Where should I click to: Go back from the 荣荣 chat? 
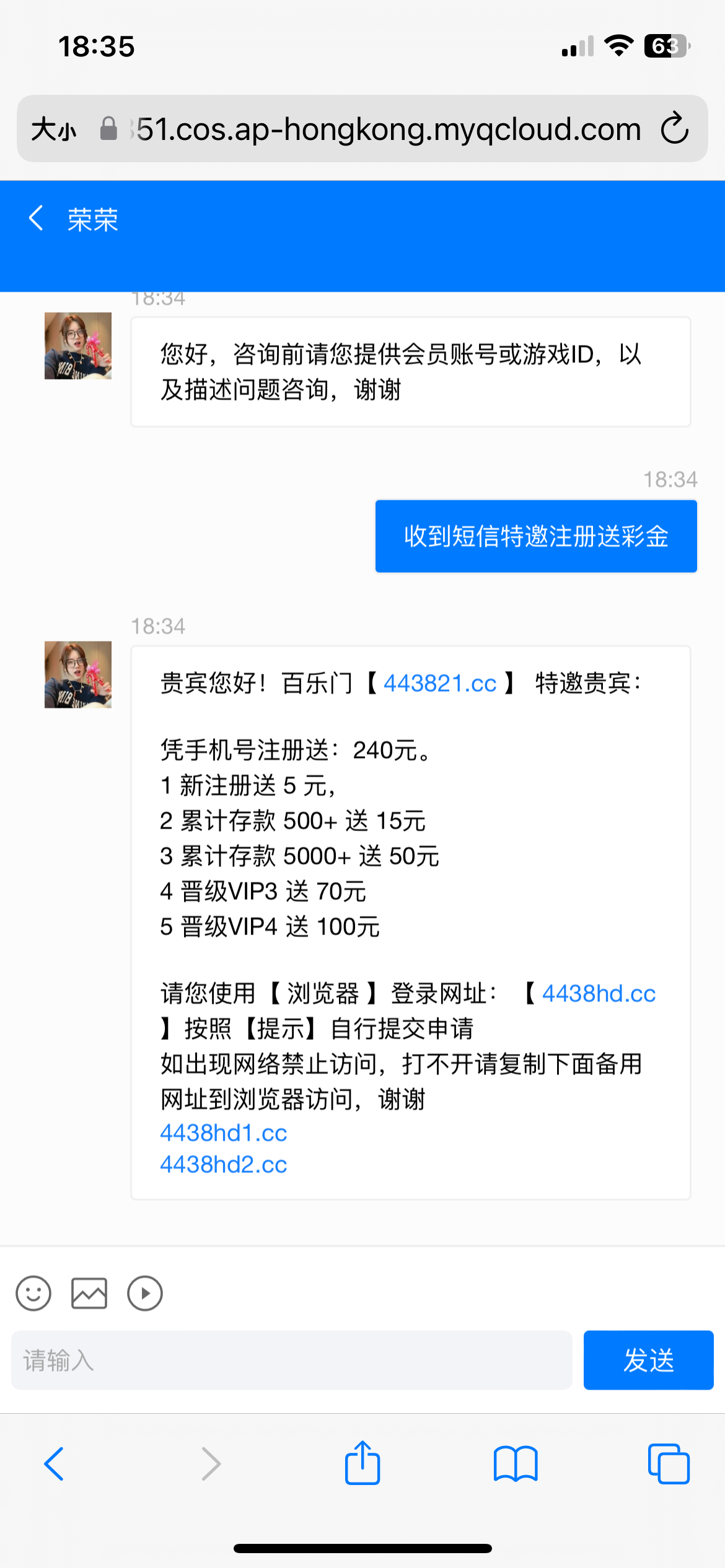coord(36,219)
